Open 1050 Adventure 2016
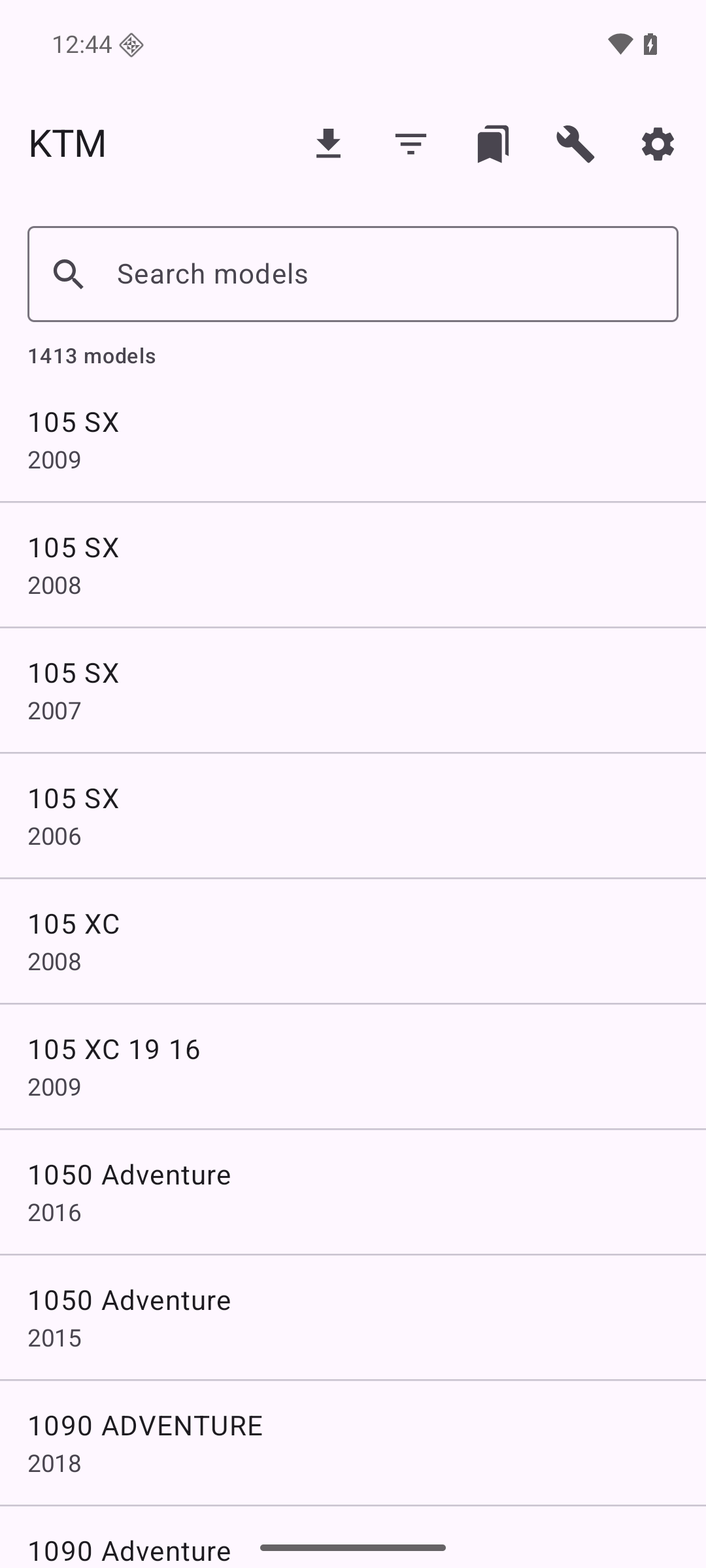The width and height of the screenshot is (706, 1568). tap(353, 1192)
